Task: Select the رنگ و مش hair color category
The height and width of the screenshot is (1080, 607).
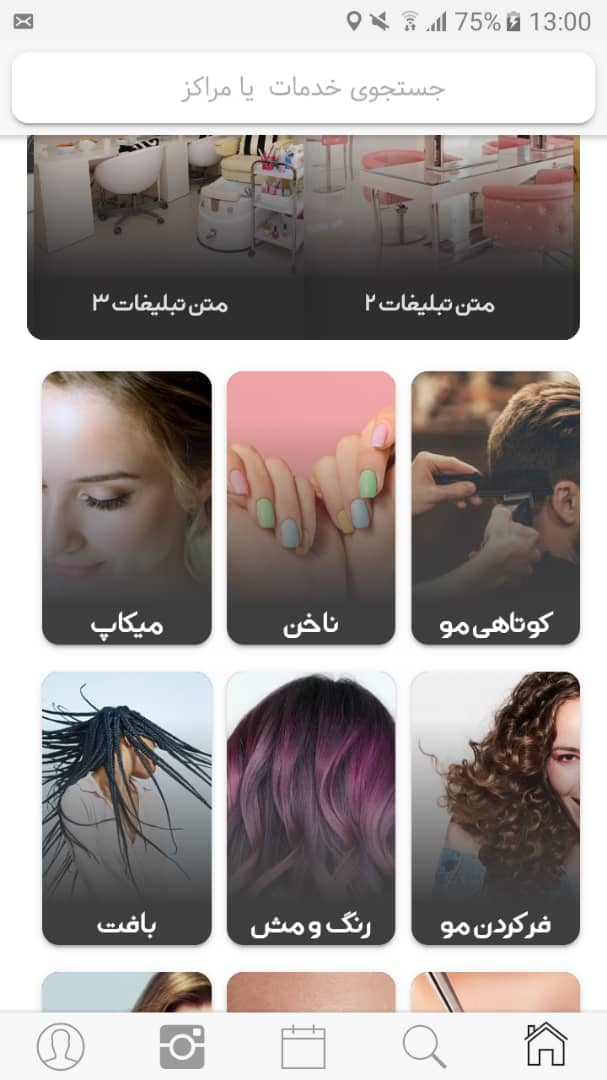Action: [311, 807]
